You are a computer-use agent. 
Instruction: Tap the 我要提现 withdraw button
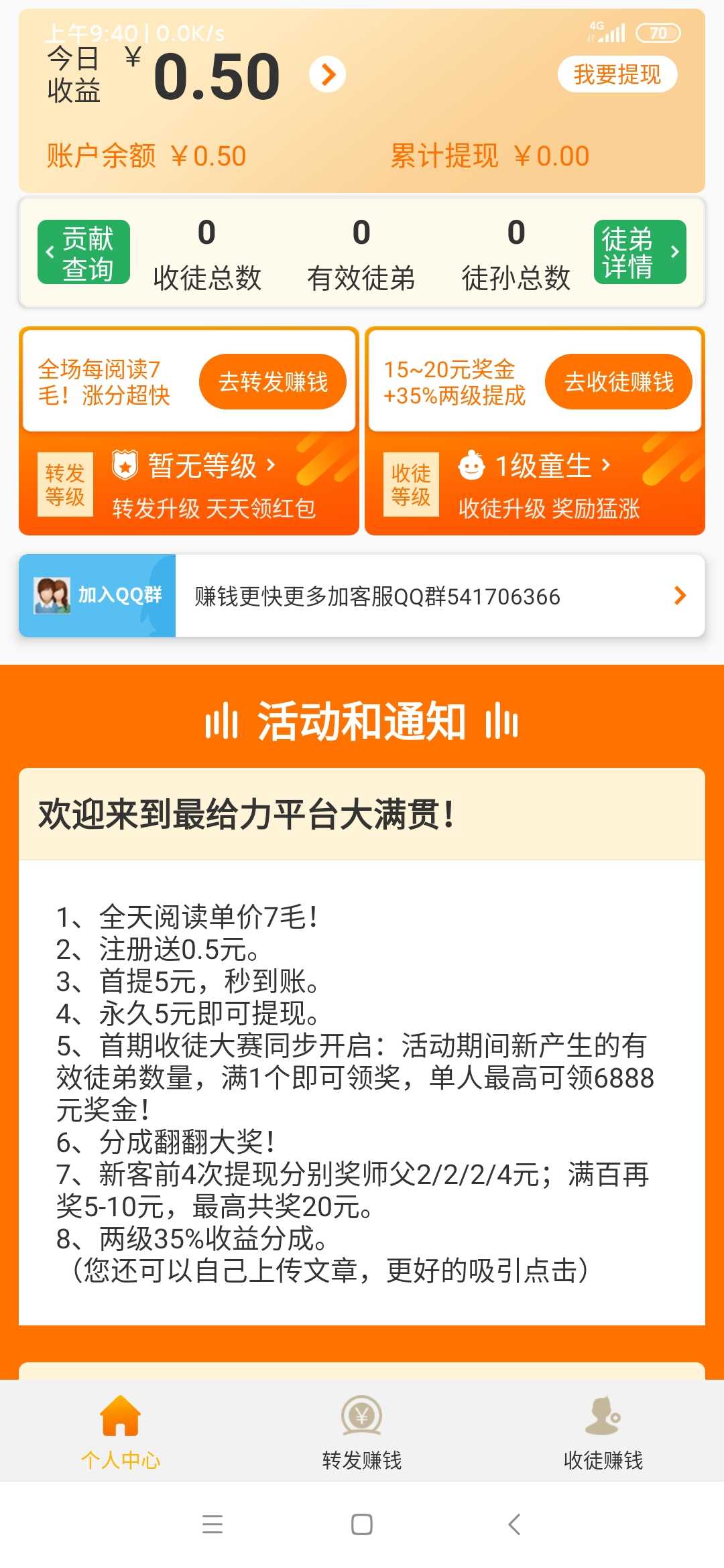[x=617, y=74]
